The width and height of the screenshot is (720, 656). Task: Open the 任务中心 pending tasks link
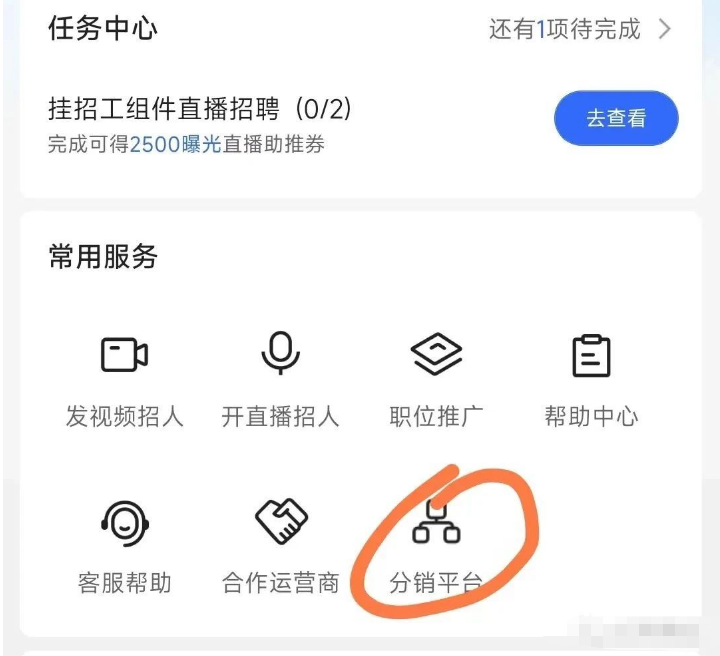pos(578,29)
